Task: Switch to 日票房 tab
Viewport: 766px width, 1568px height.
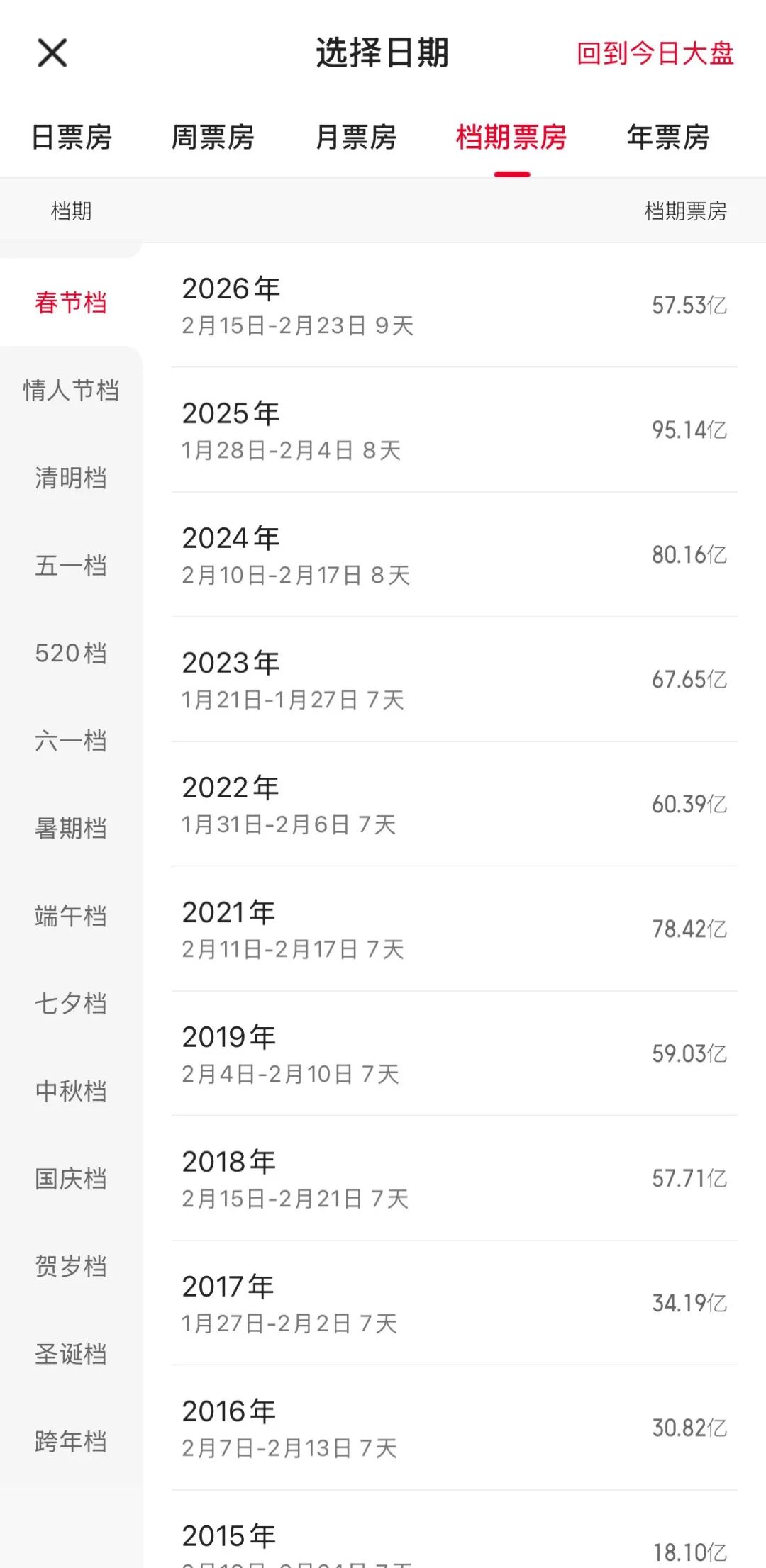Action: point(72,137)
